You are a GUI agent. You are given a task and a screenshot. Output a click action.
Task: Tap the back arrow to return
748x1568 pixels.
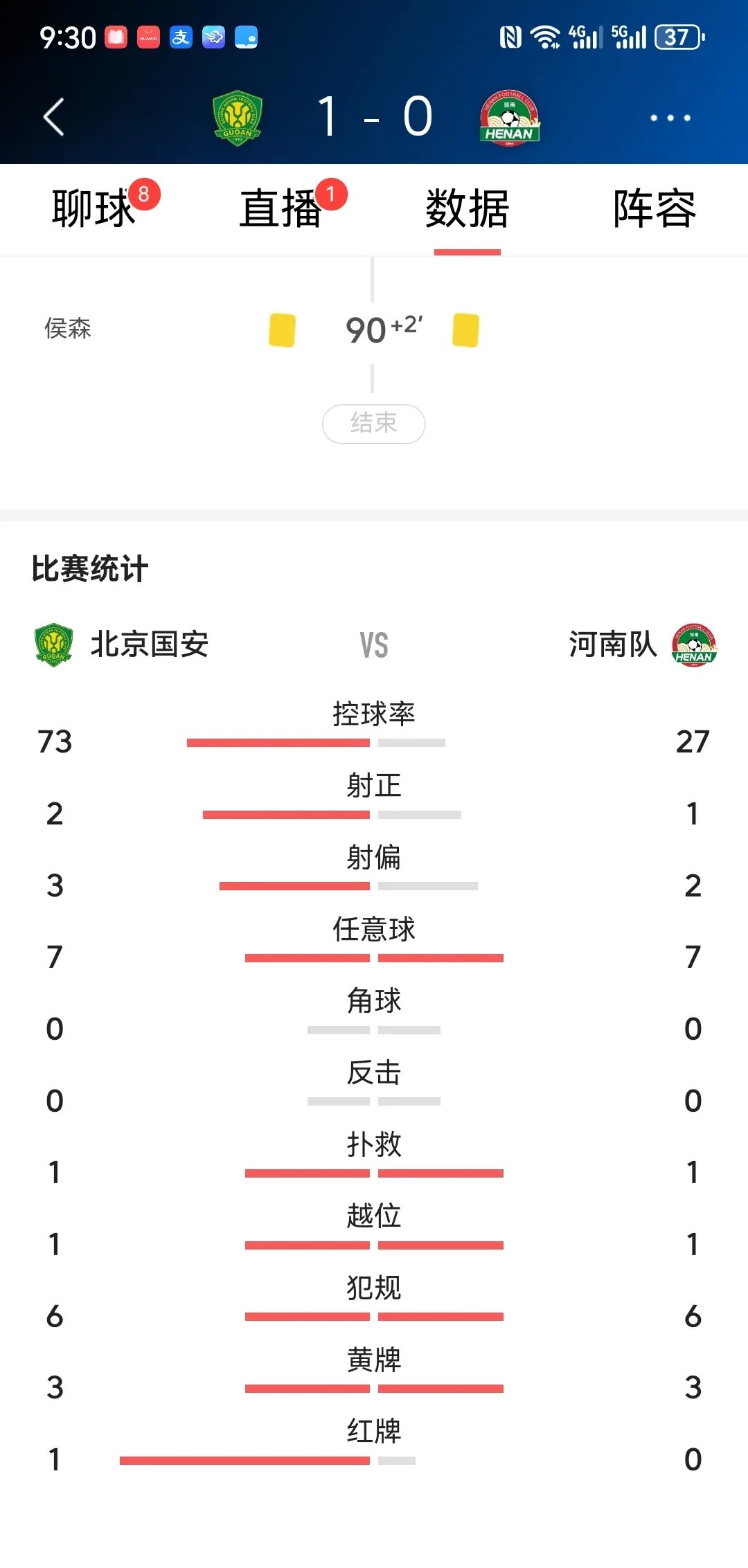click(x=54, y=118)
